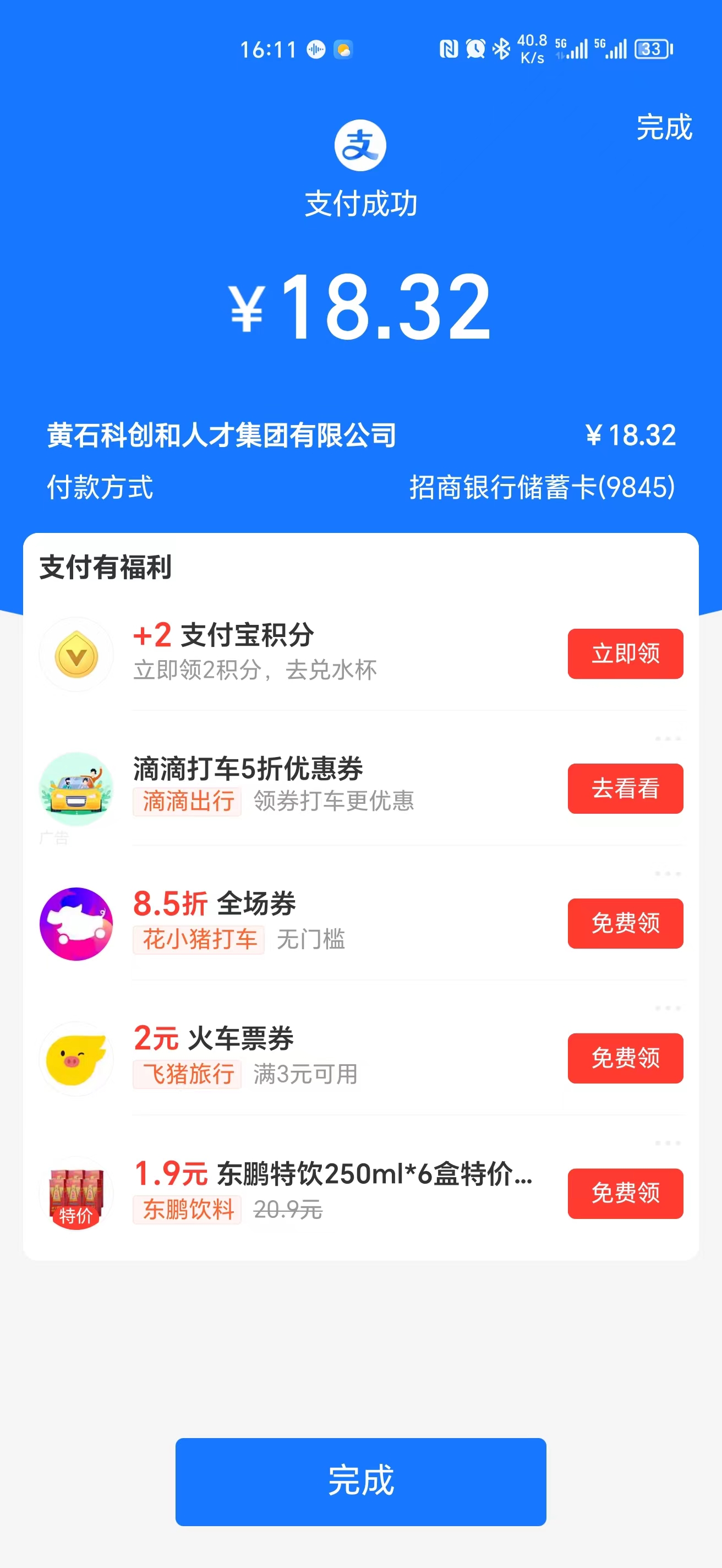Open more options for 花小猪打车 coupon
The width and height of the screenshot is (722, 1568).
click(x=668, y=874)
